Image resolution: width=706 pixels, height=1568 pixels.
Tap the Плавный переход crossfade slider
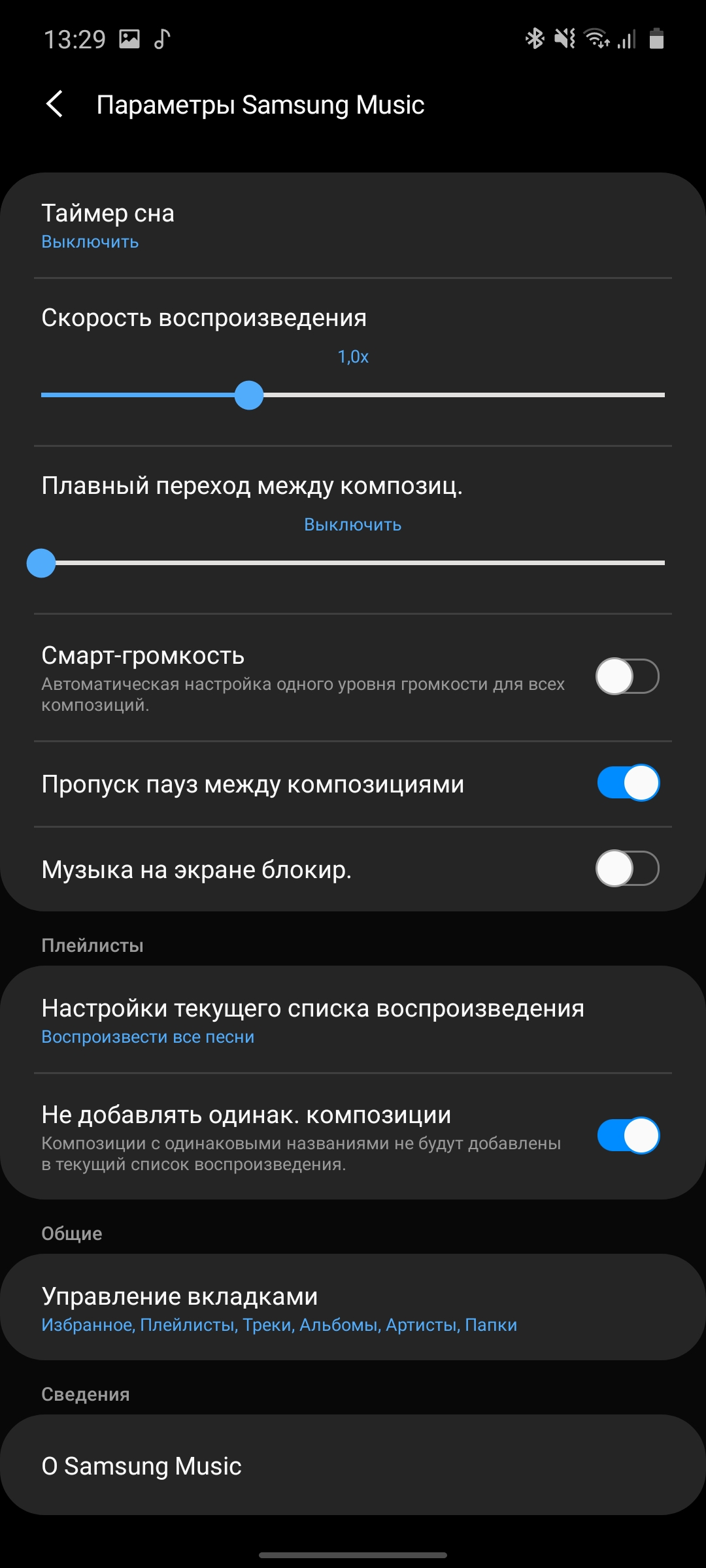coord(353,563)
